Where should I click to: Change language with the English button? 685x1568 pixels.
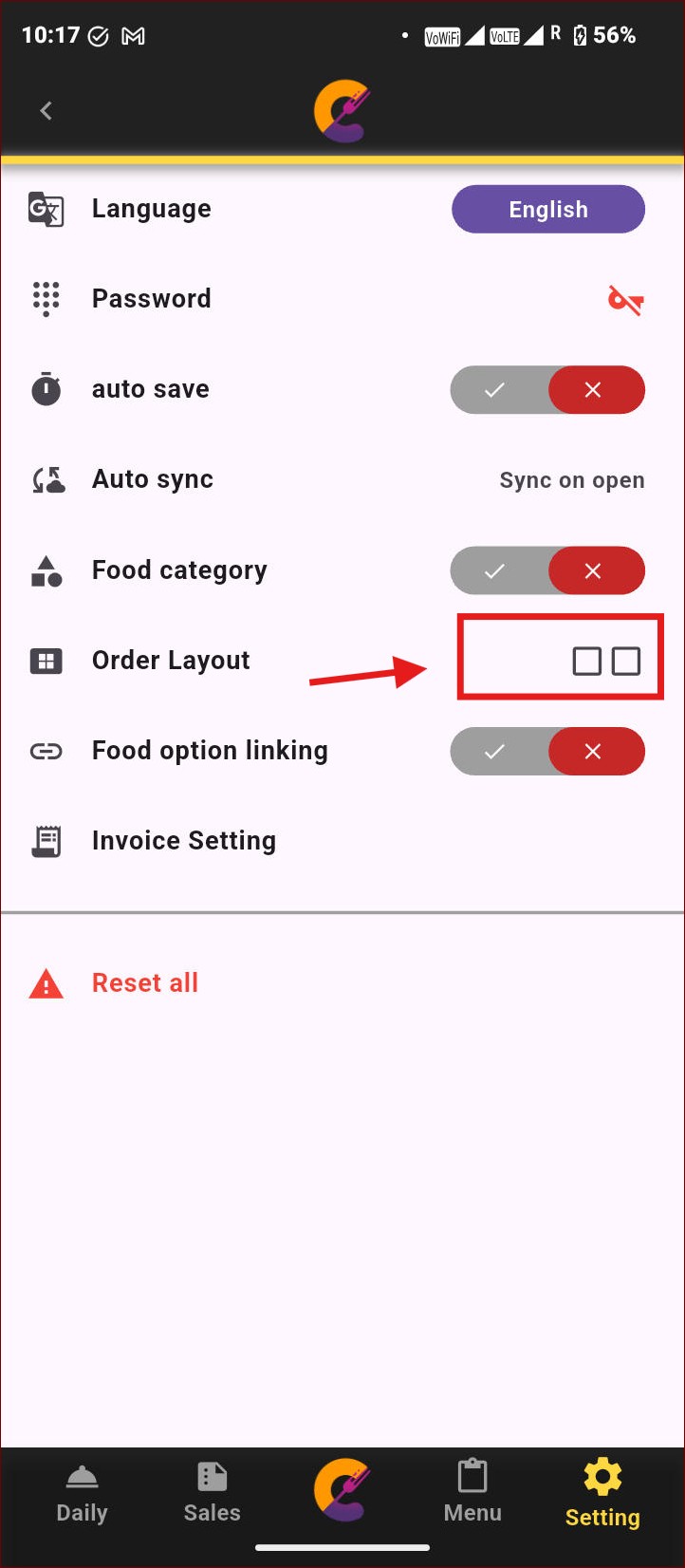tap(547, 210)
